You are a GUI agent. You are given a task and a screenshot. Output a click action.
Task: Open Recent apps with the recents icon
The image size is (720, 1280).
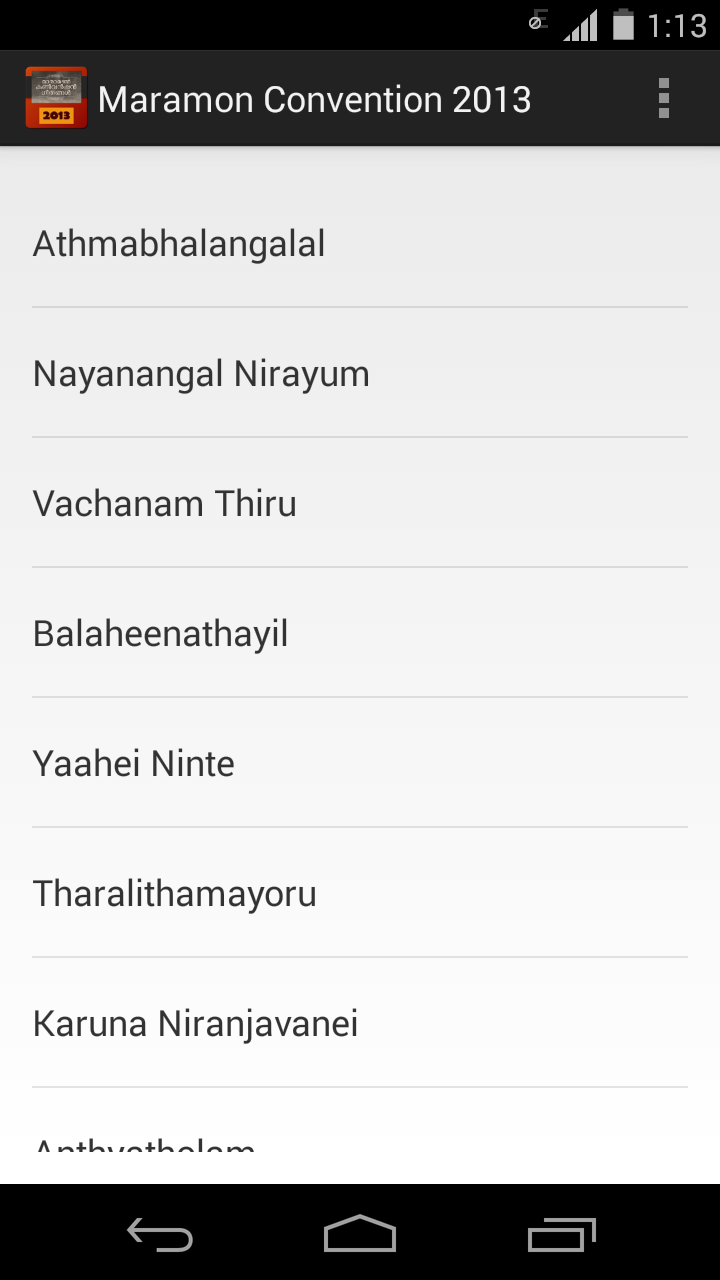click(560, 1235)
